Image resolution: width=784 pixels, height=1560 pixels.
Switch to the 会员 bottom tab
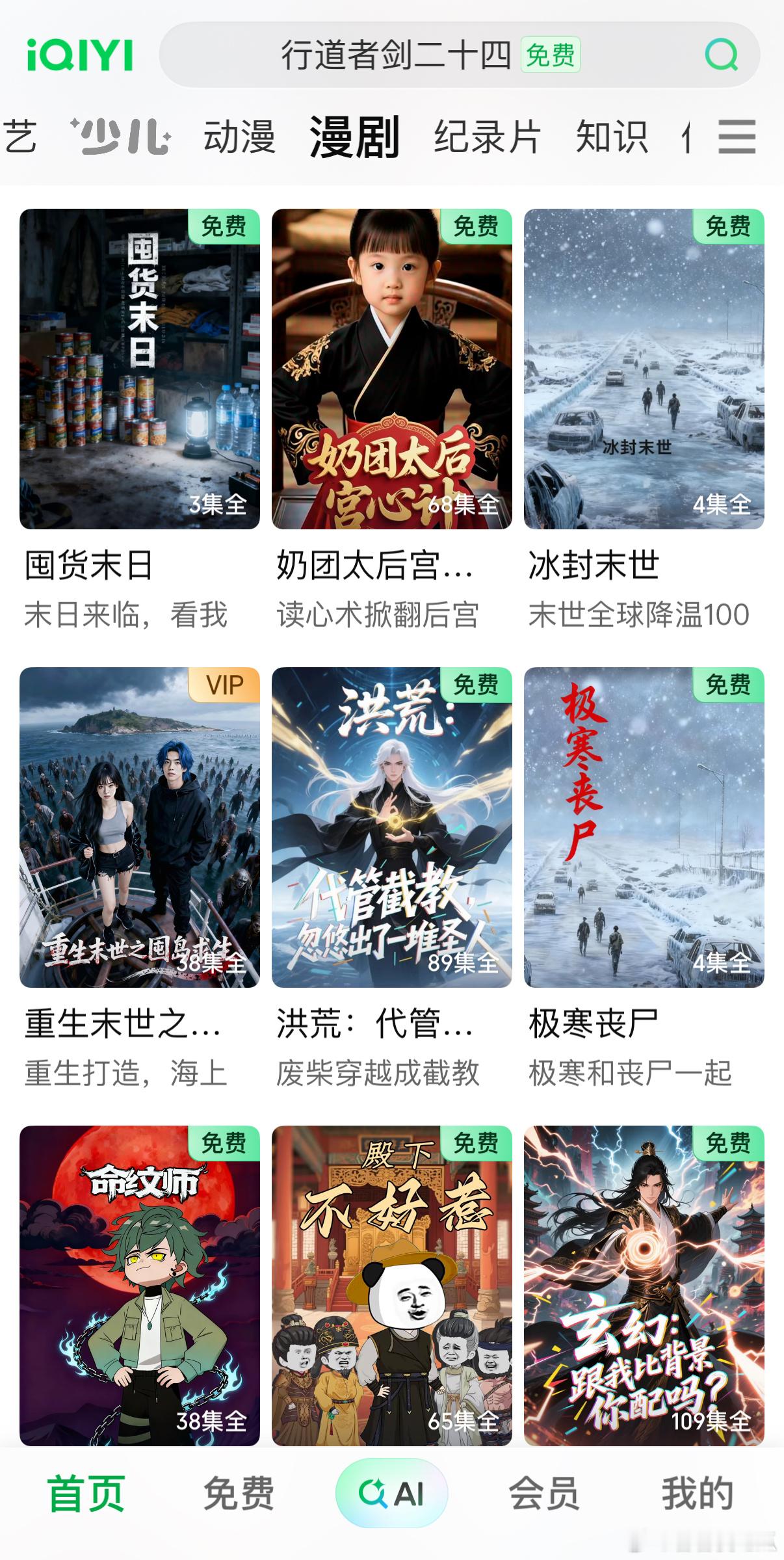[x=543, y=1493]
